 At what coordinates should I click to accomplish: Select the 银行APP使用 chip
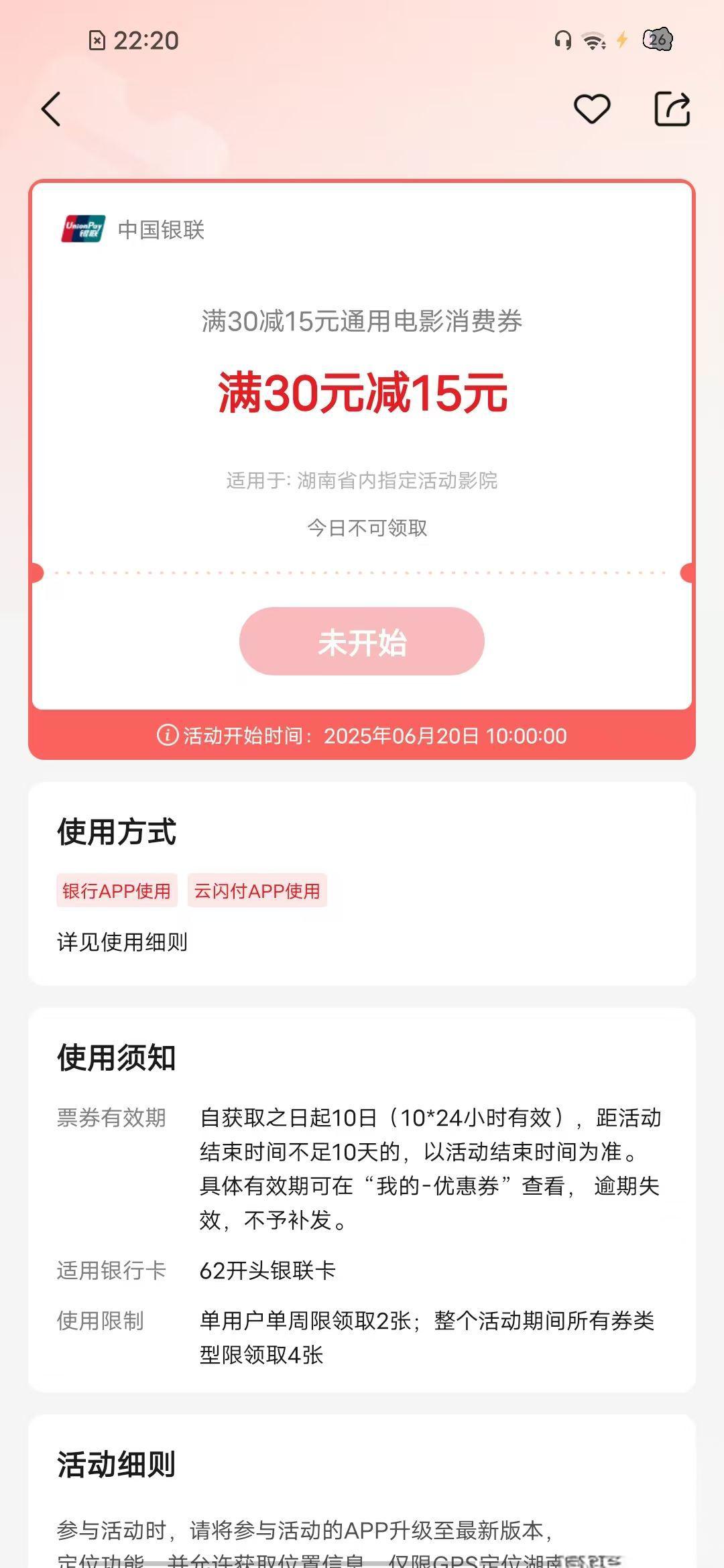[x=117, y=891]
